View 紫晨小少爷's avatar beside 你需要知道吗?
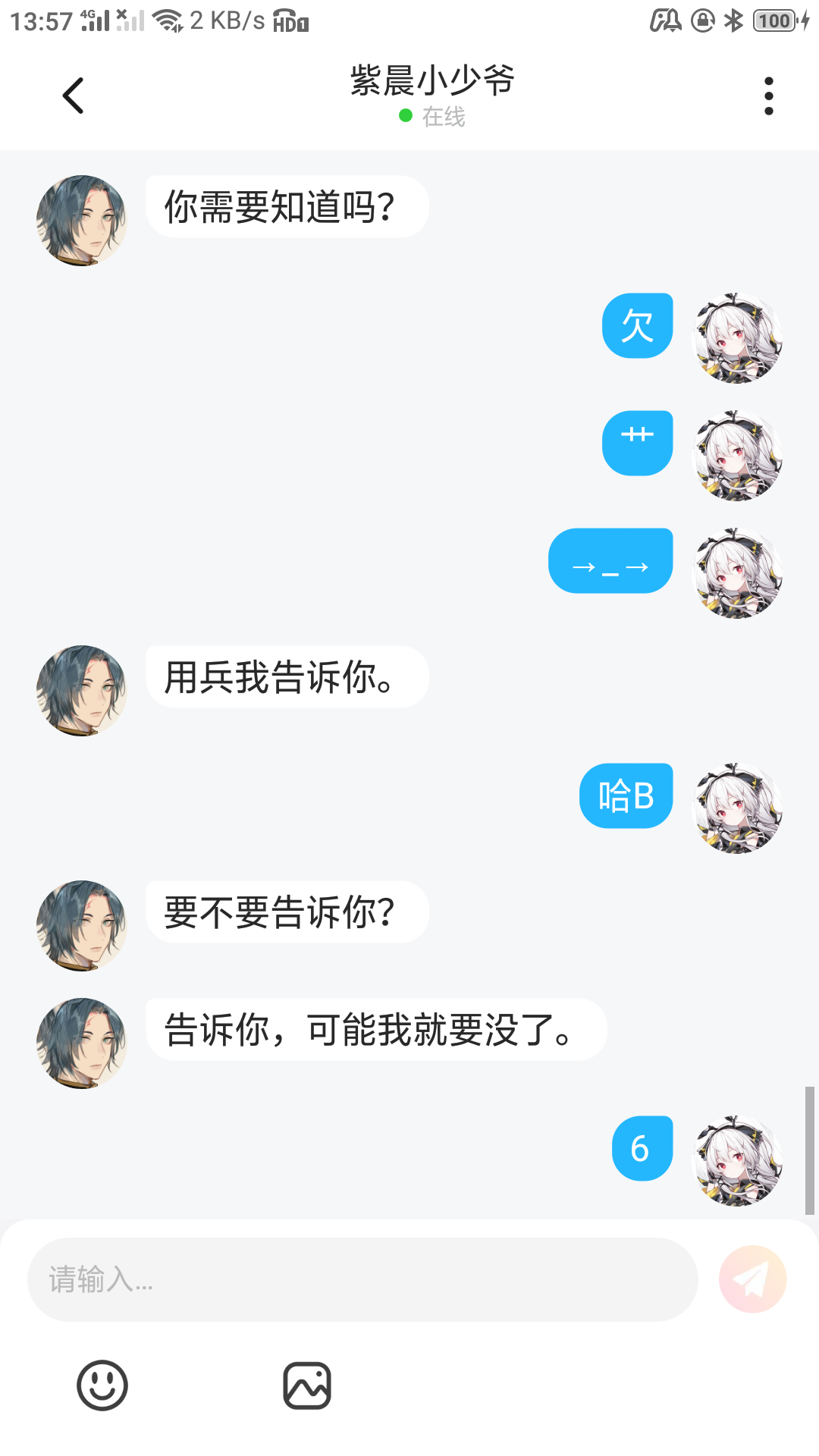819x1456 pixels. click(81, 221)
